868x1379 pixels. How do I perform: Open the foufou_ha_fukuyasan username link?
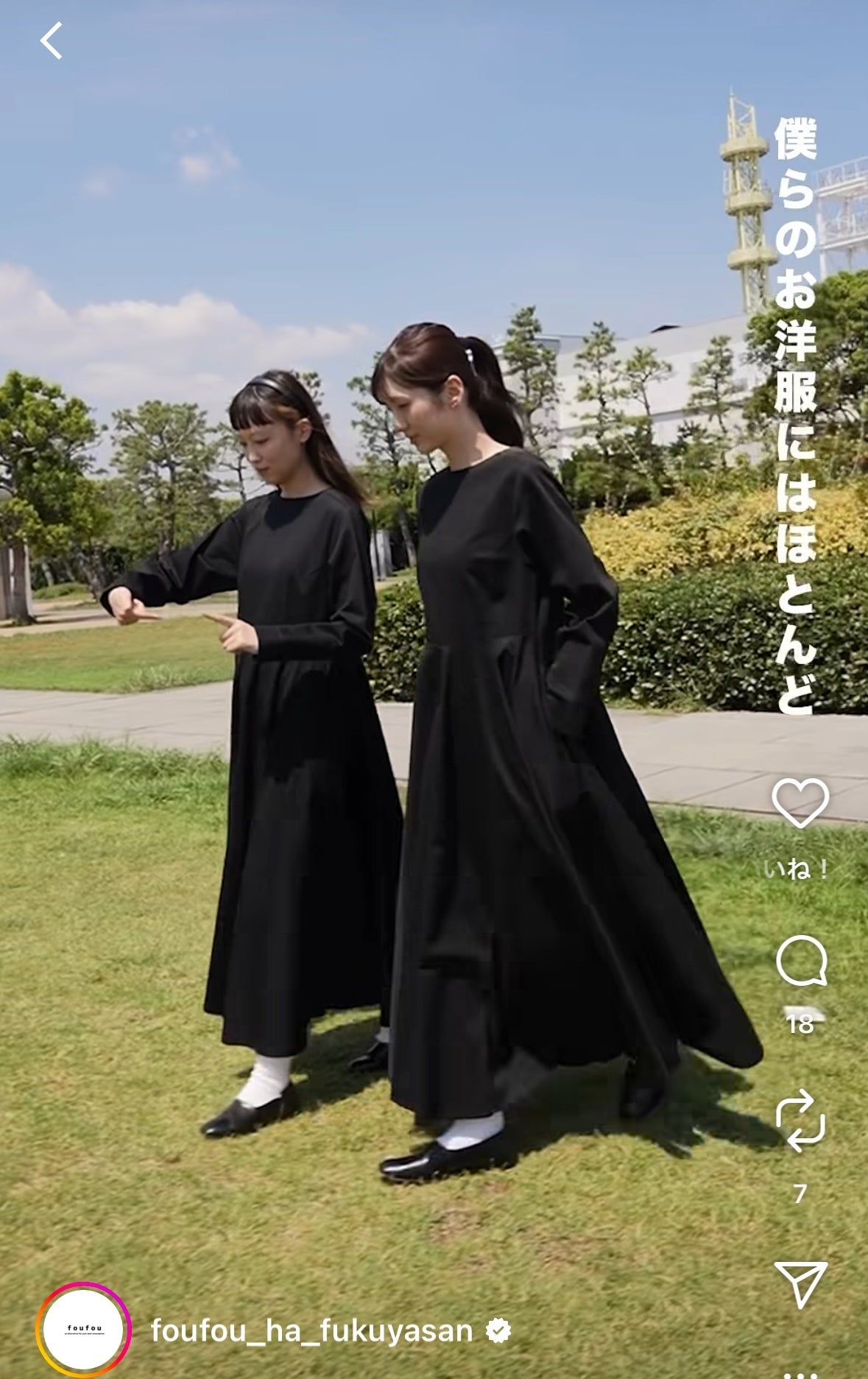[311, 1331]
